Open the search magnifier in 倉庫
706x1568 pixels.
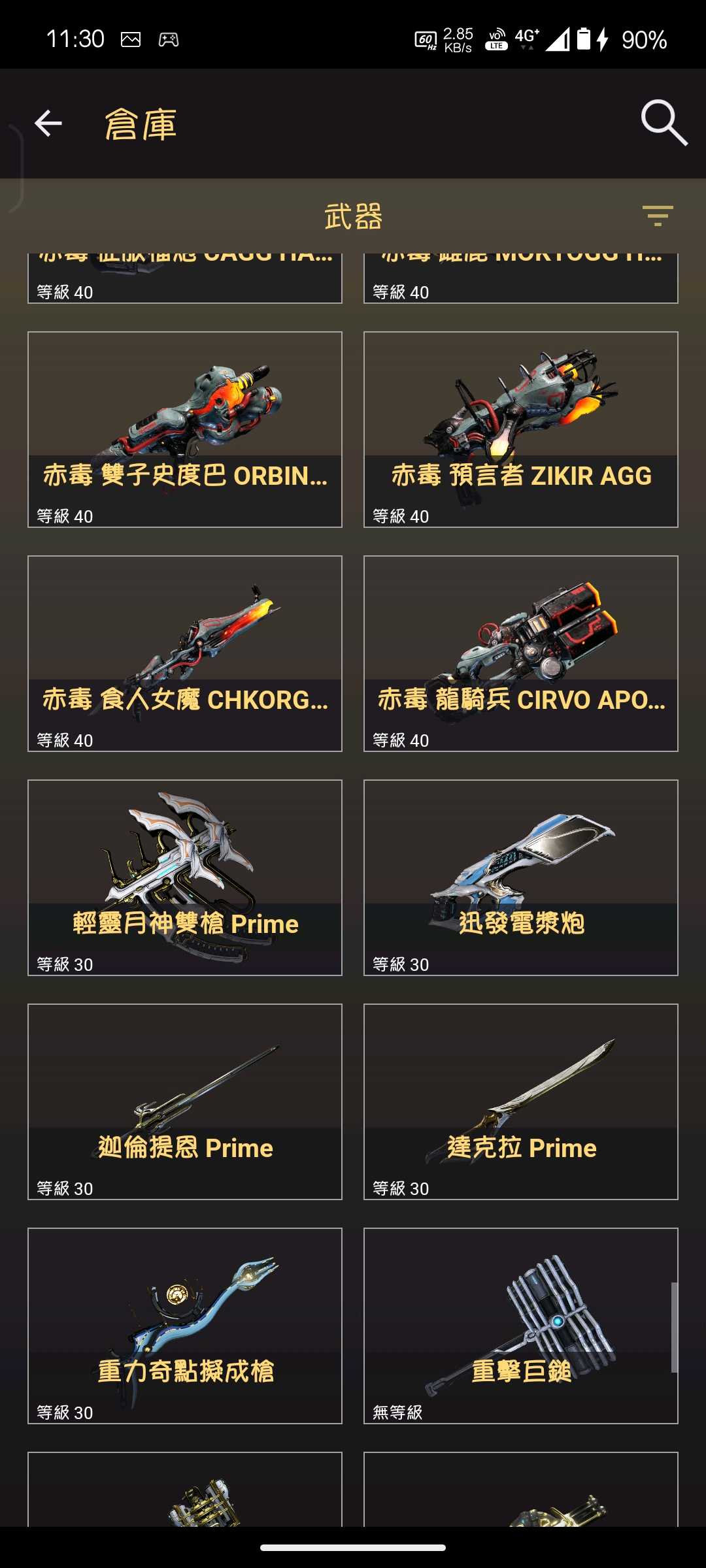(663, 123)
